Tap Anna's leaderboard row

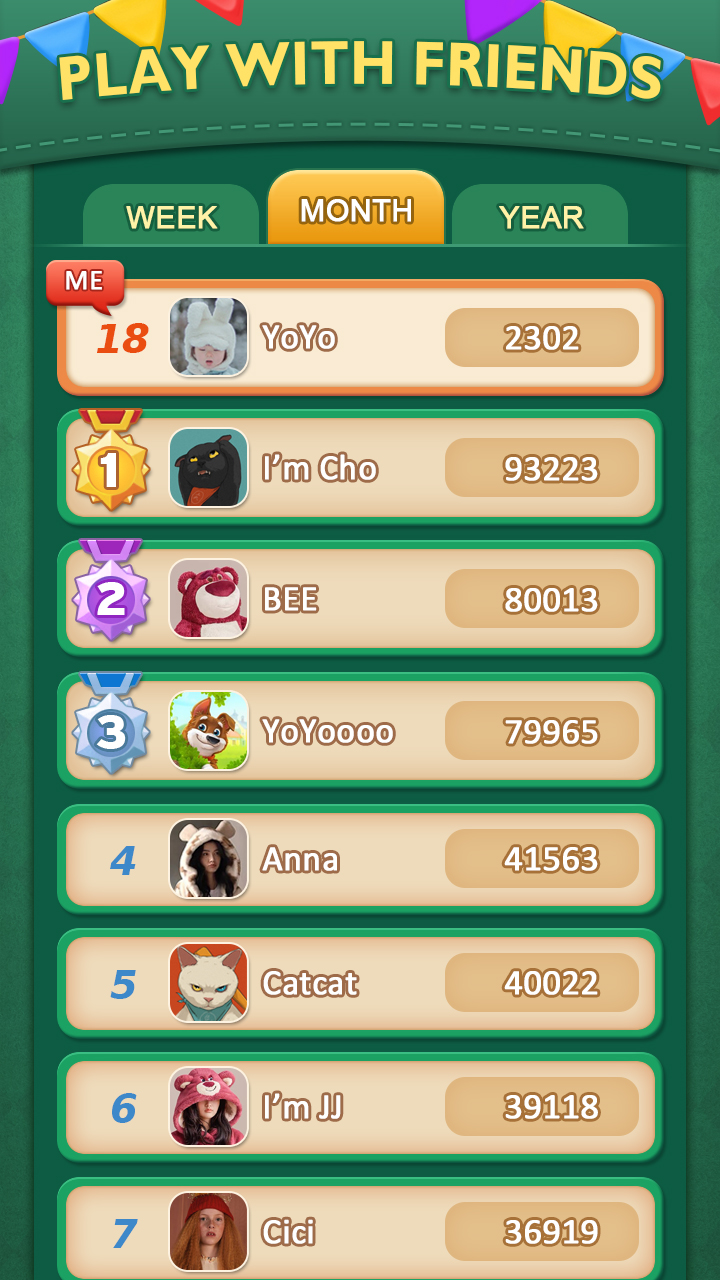click(x=360, y=859)
